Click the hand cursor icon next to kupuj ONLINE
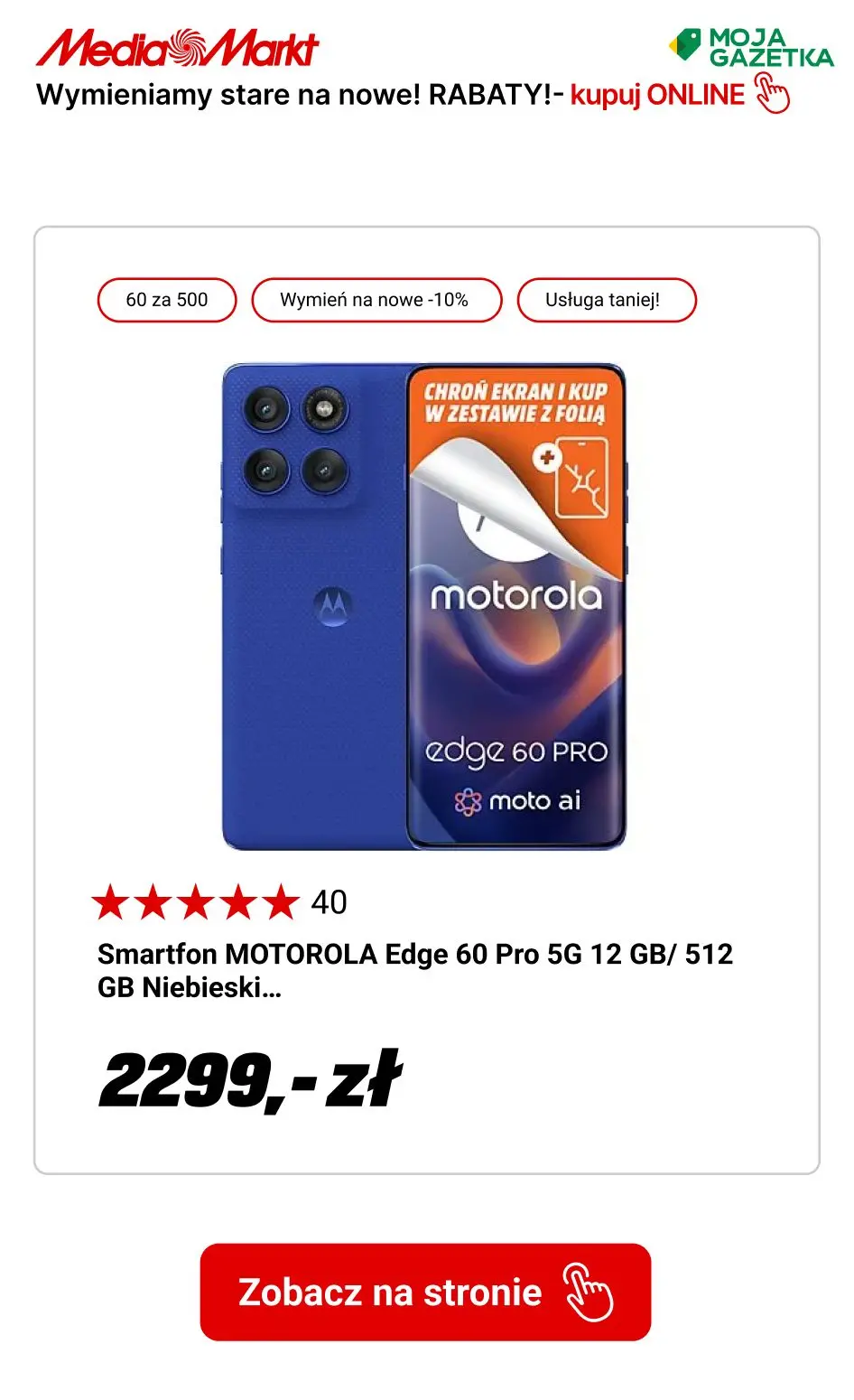The width and height of the screenshot is (854, 1400). pos(774,93)
